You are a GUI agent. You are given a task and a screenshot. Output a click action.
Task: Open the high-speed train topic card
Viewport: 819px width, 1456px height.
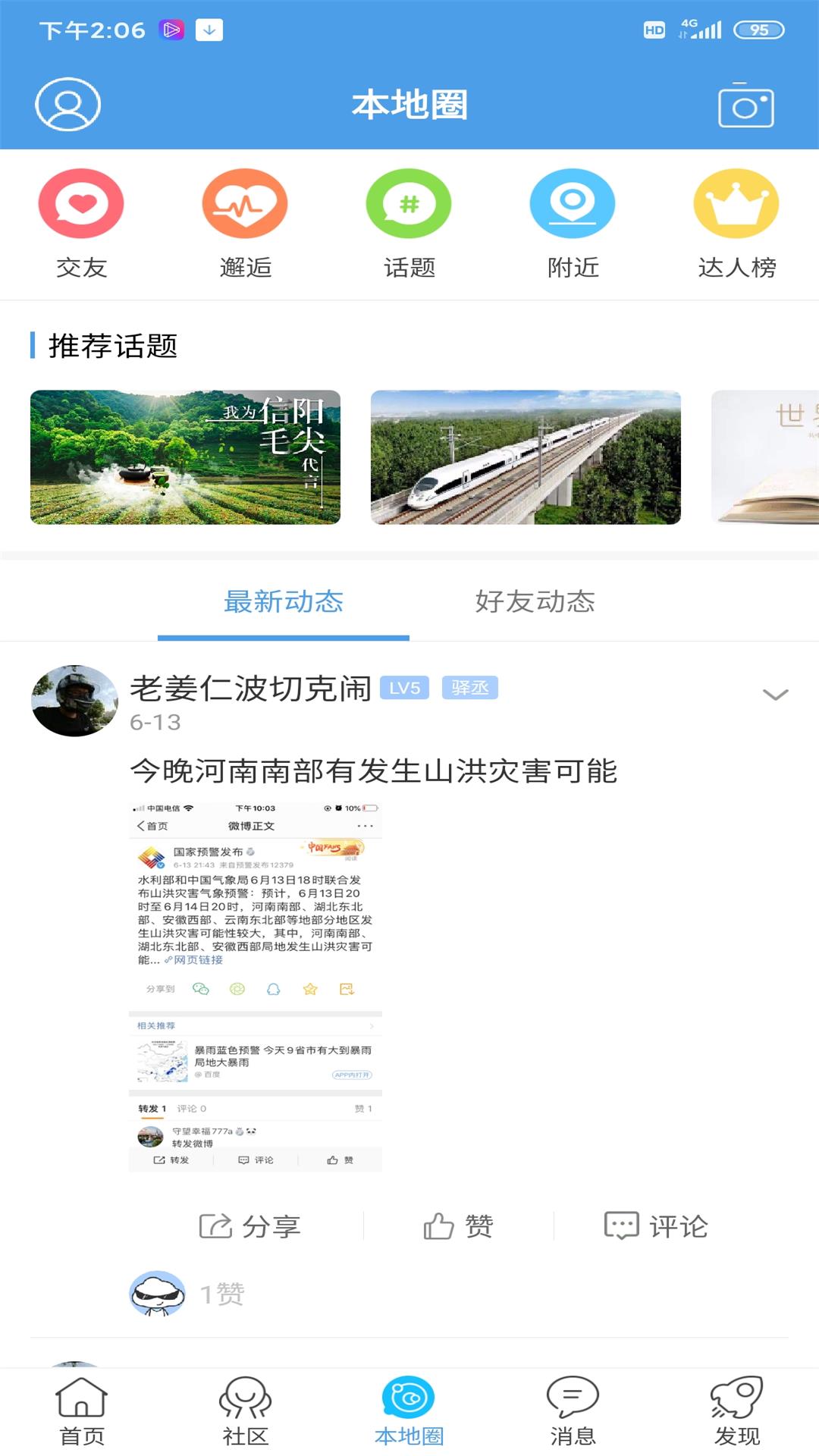click(x=526, y=457)
